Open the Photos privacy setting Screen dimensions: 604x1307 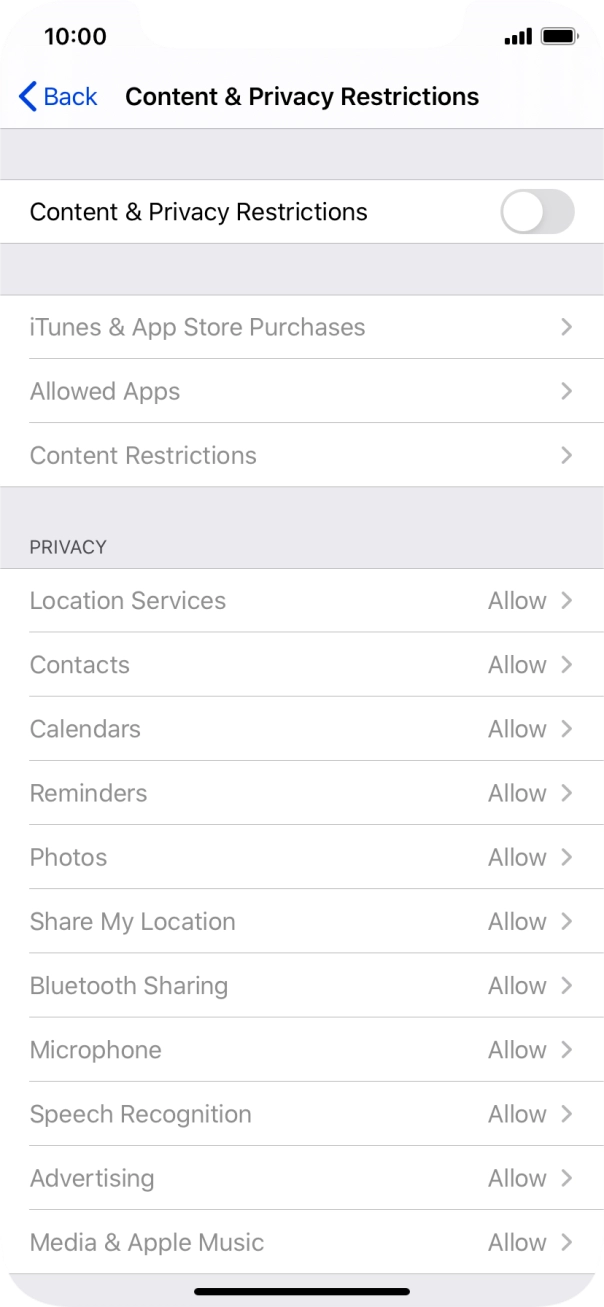click(x=302, y=857)
